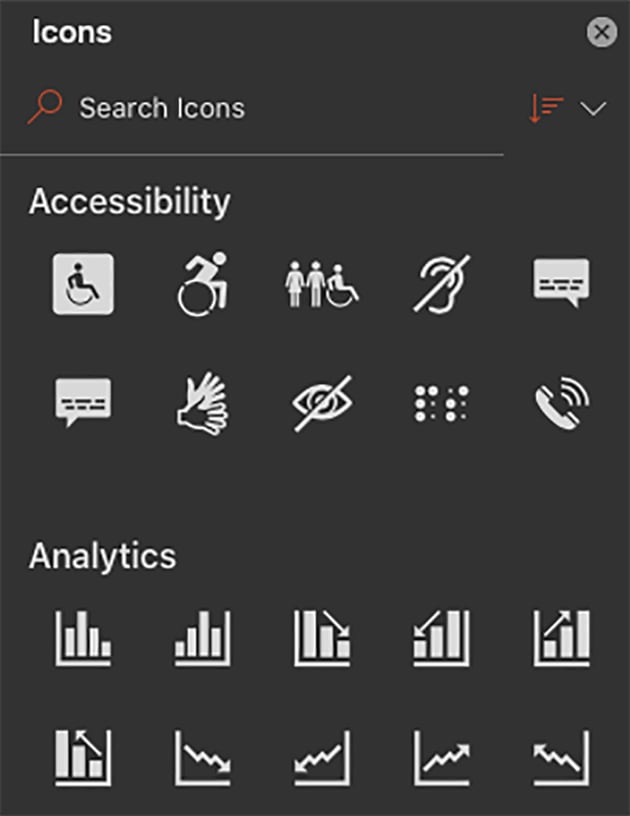
Task: Select the line graph with upward arrow
Action: tap(442, 757)
